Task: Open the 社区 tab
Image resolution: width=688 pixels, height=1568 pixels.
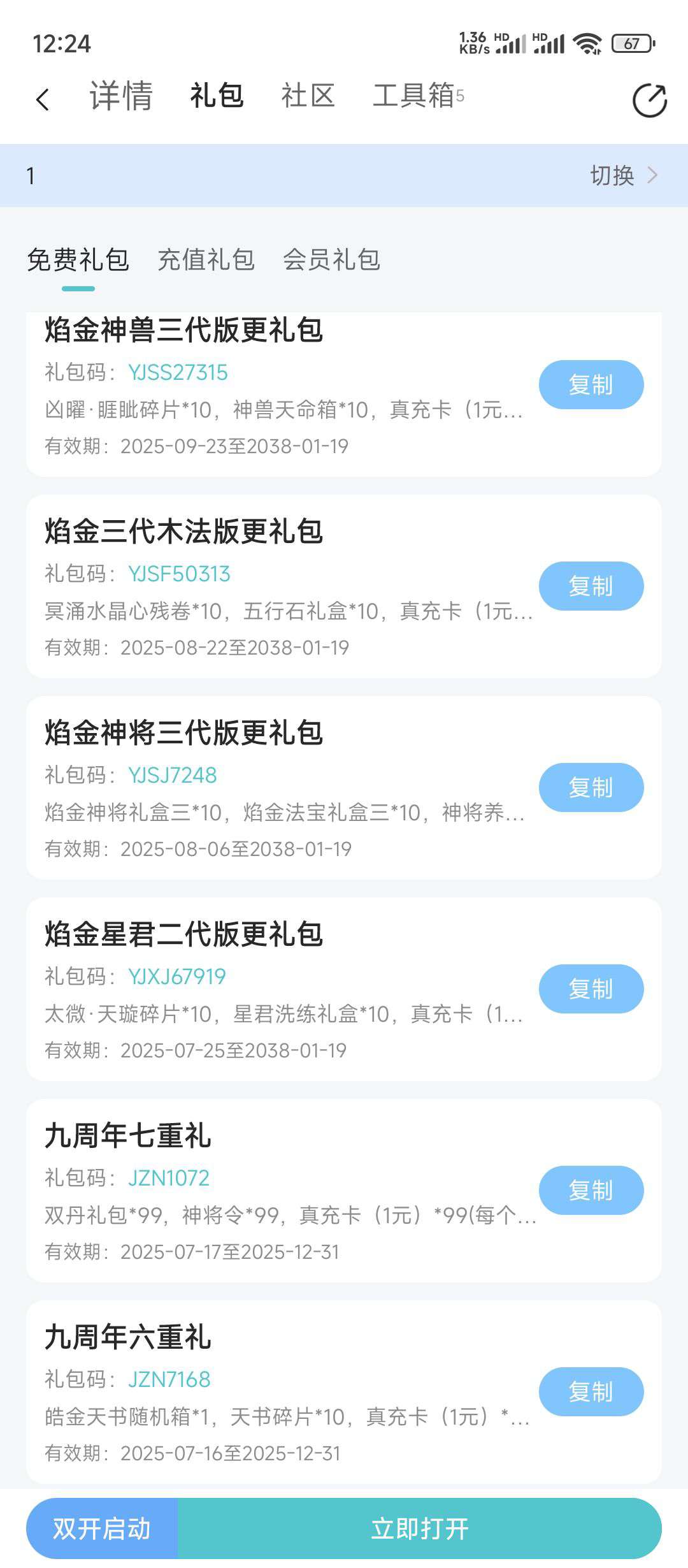Action: click(x=308, y=96)
